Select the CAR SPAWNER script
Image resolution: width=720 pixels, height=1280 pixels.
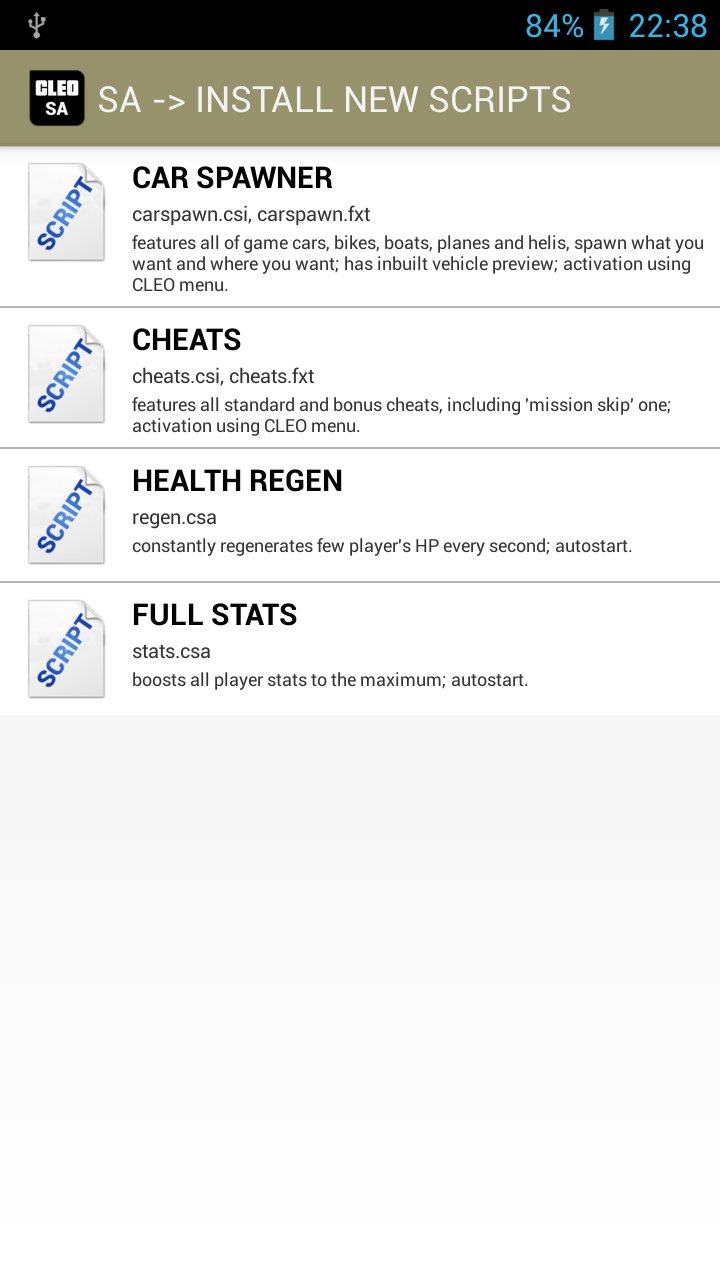pos(360,227)
